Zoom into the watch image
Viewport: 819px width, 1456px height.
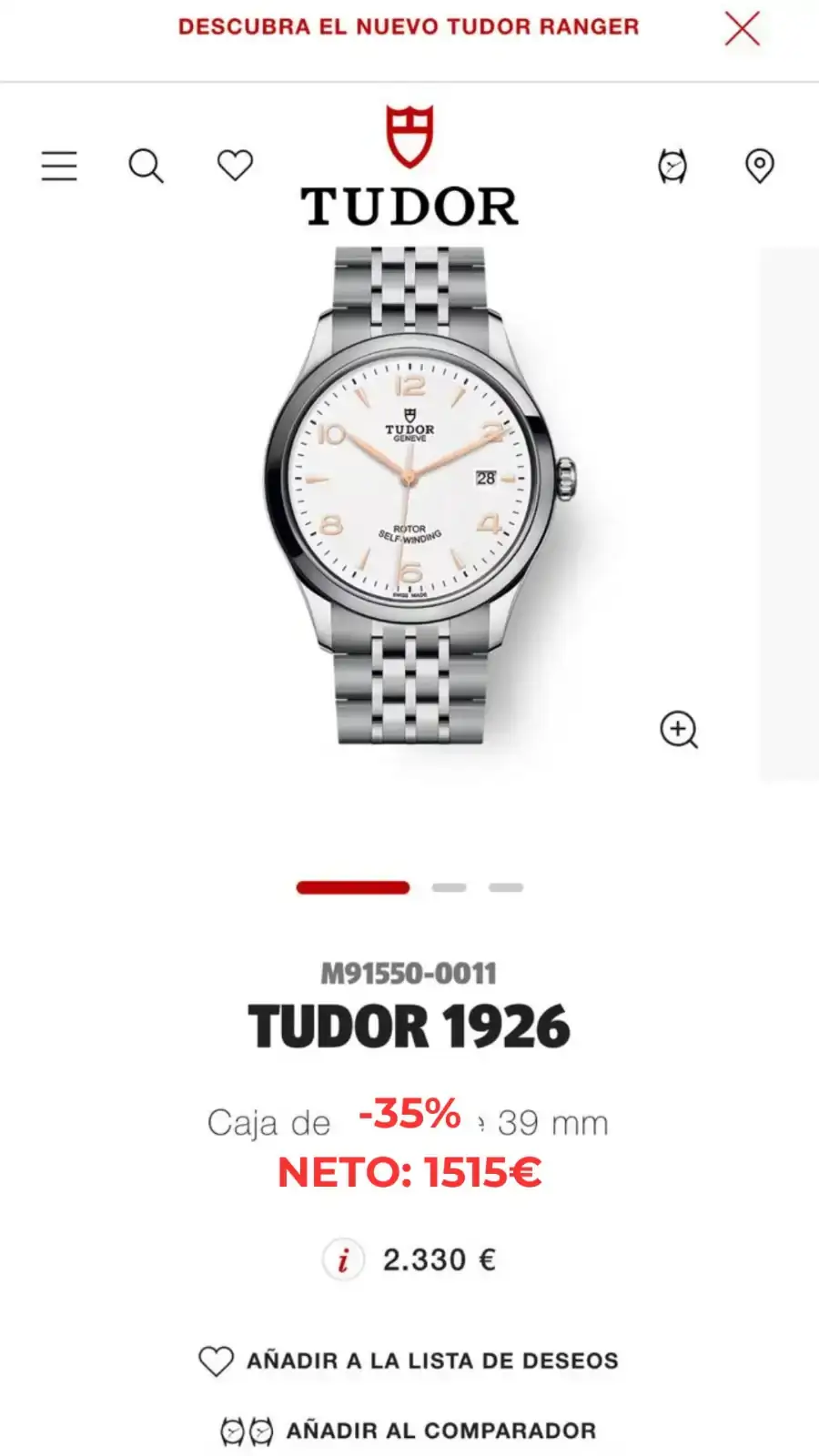tap(679, 730)
